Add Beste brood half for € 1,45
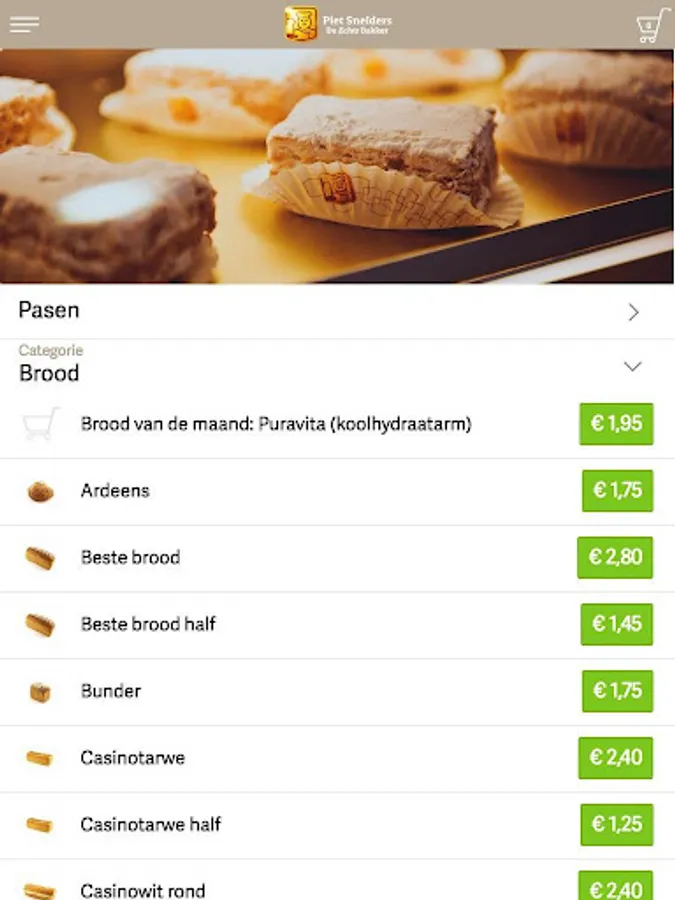The image size is (675, 900). (x=617, y=624)
